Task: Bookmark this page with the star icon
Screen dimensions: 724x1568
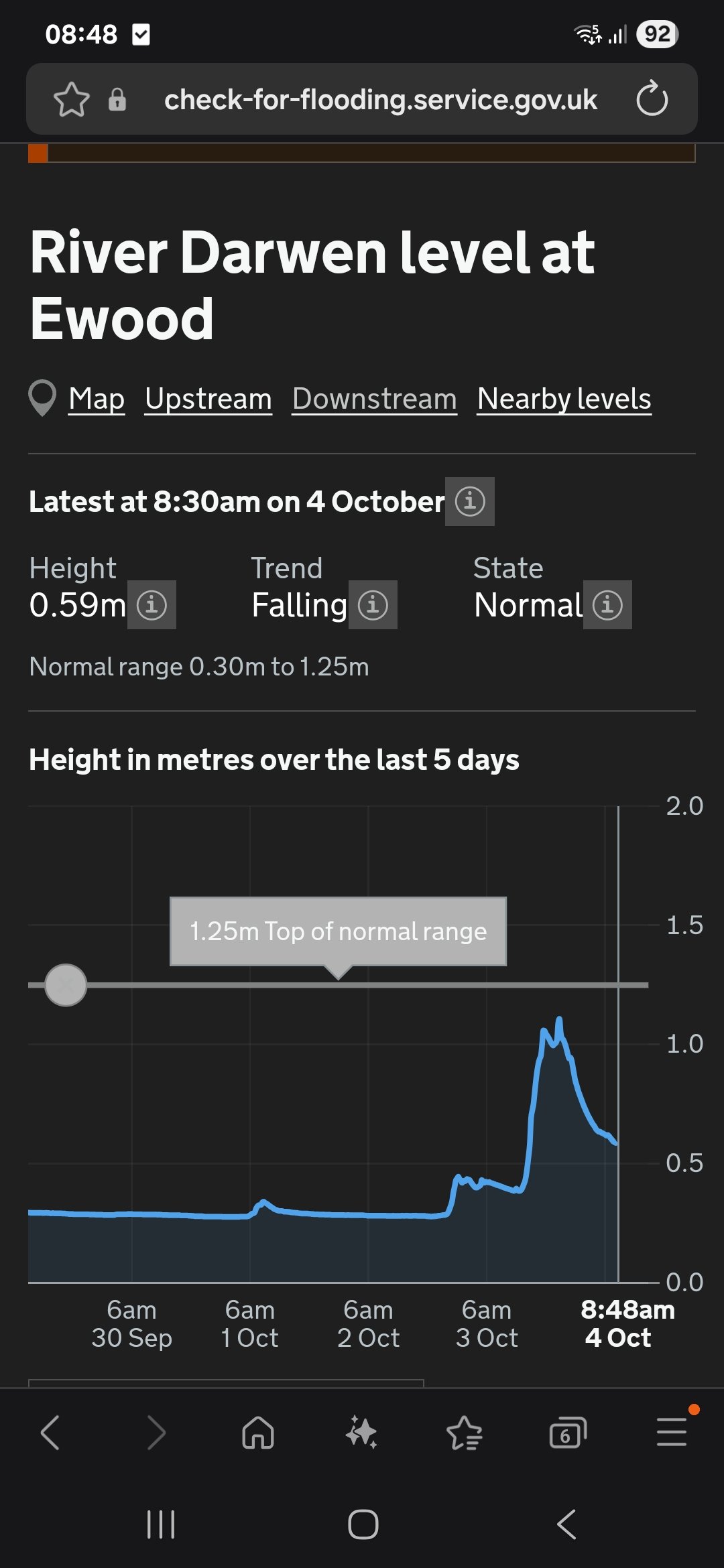Action: 72,100
